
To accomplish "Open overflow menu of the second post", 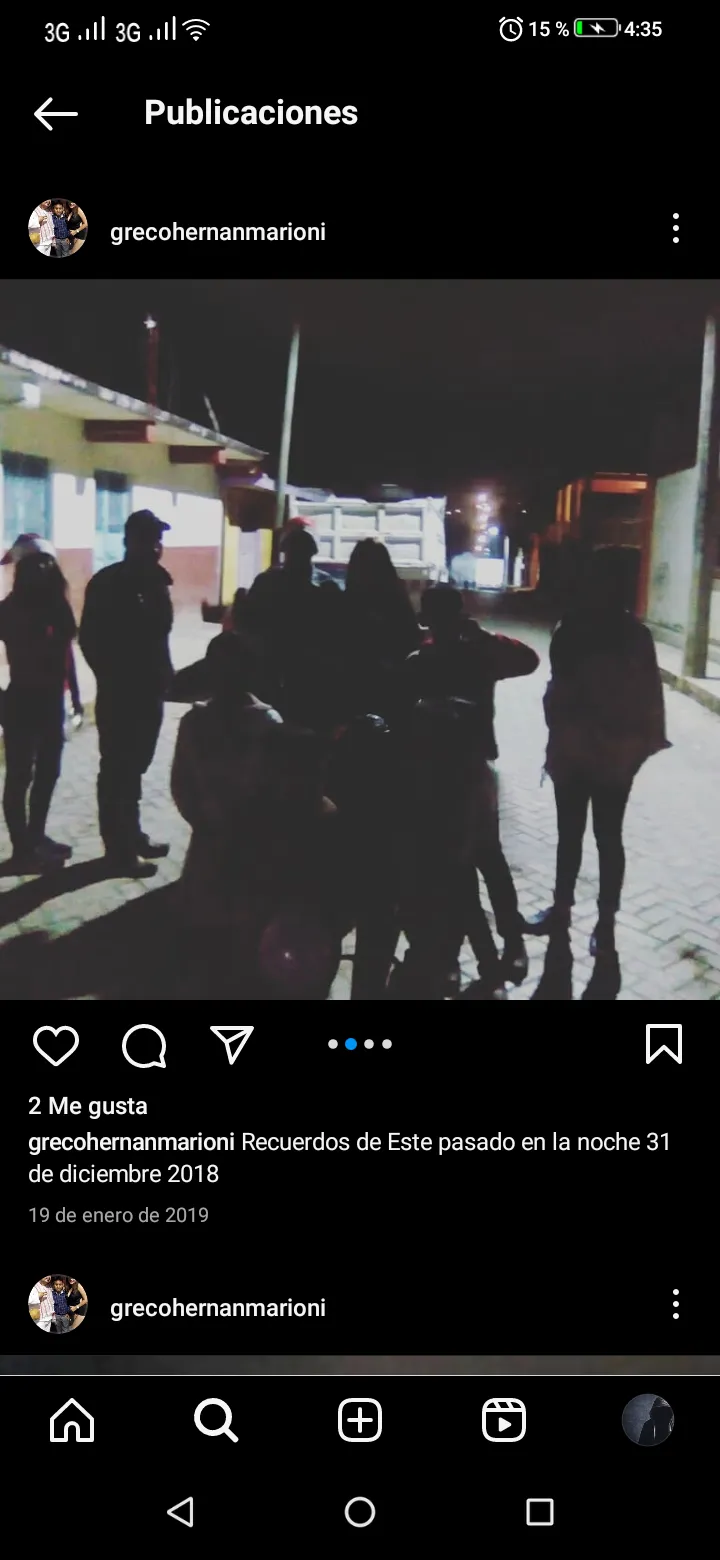I will click(x=676, y=1304).
